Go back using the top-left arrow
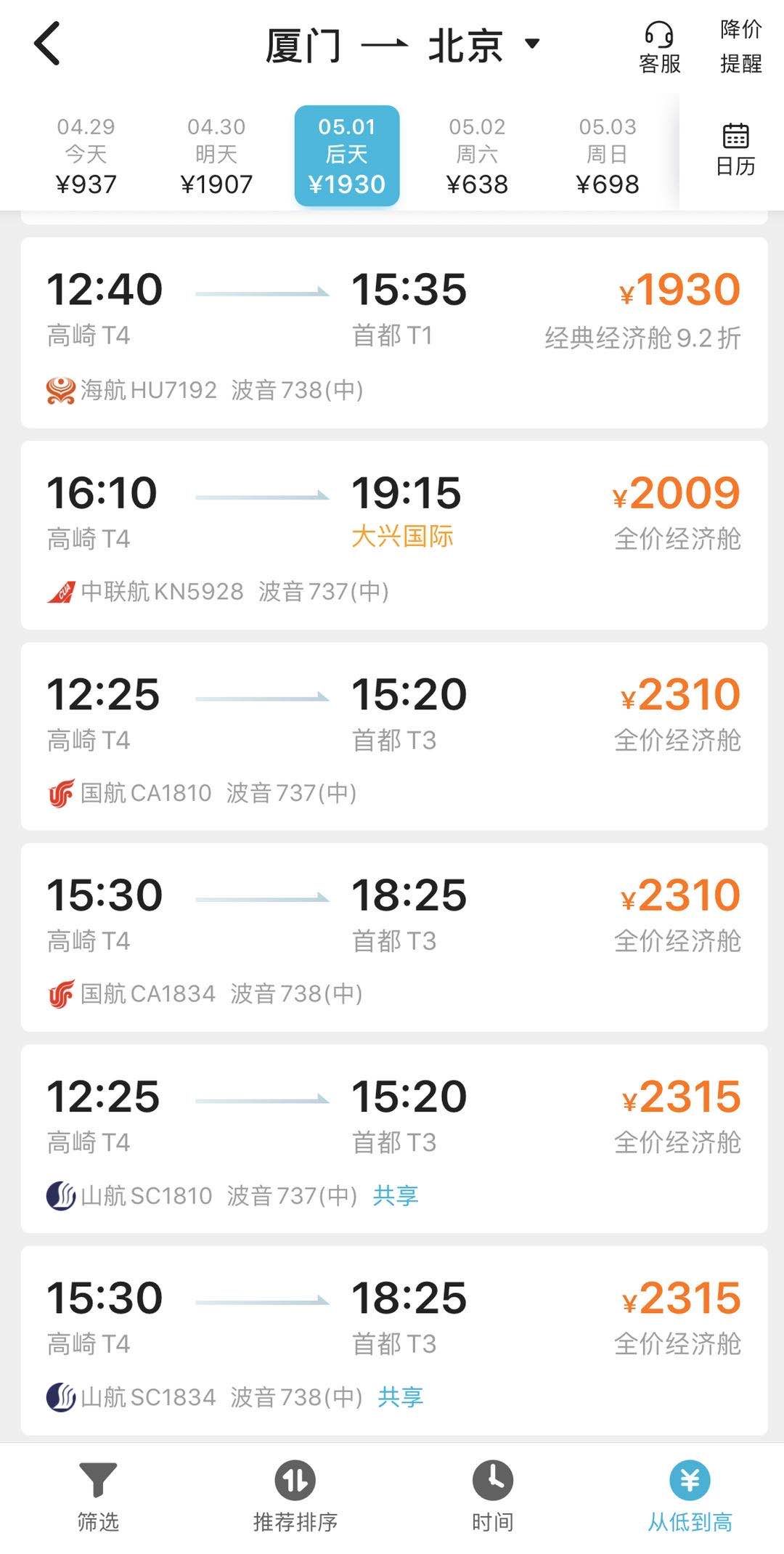 click(48, 44)
